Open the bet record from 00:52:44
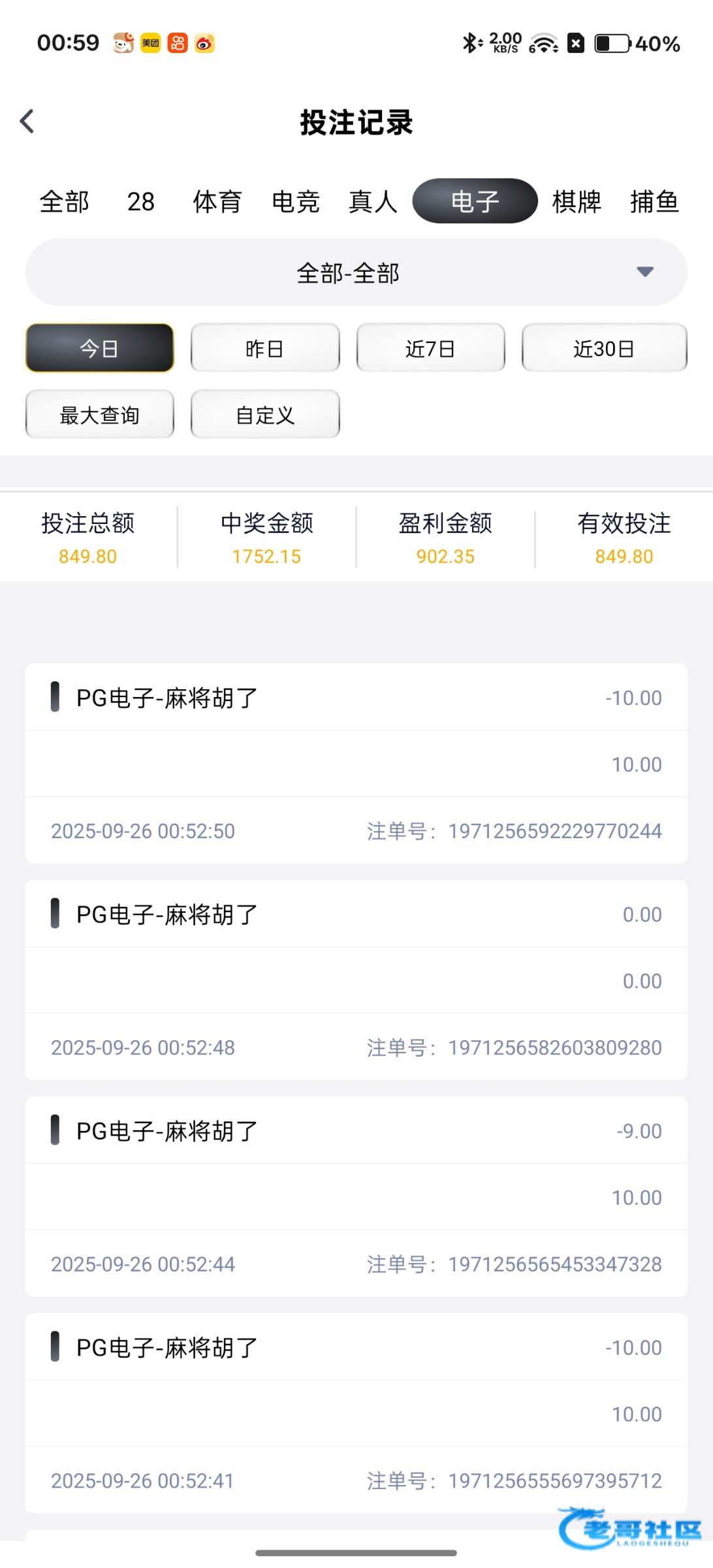This screenshot has height=1568, width=713. pyautogui.click(x=356, y=1196)
